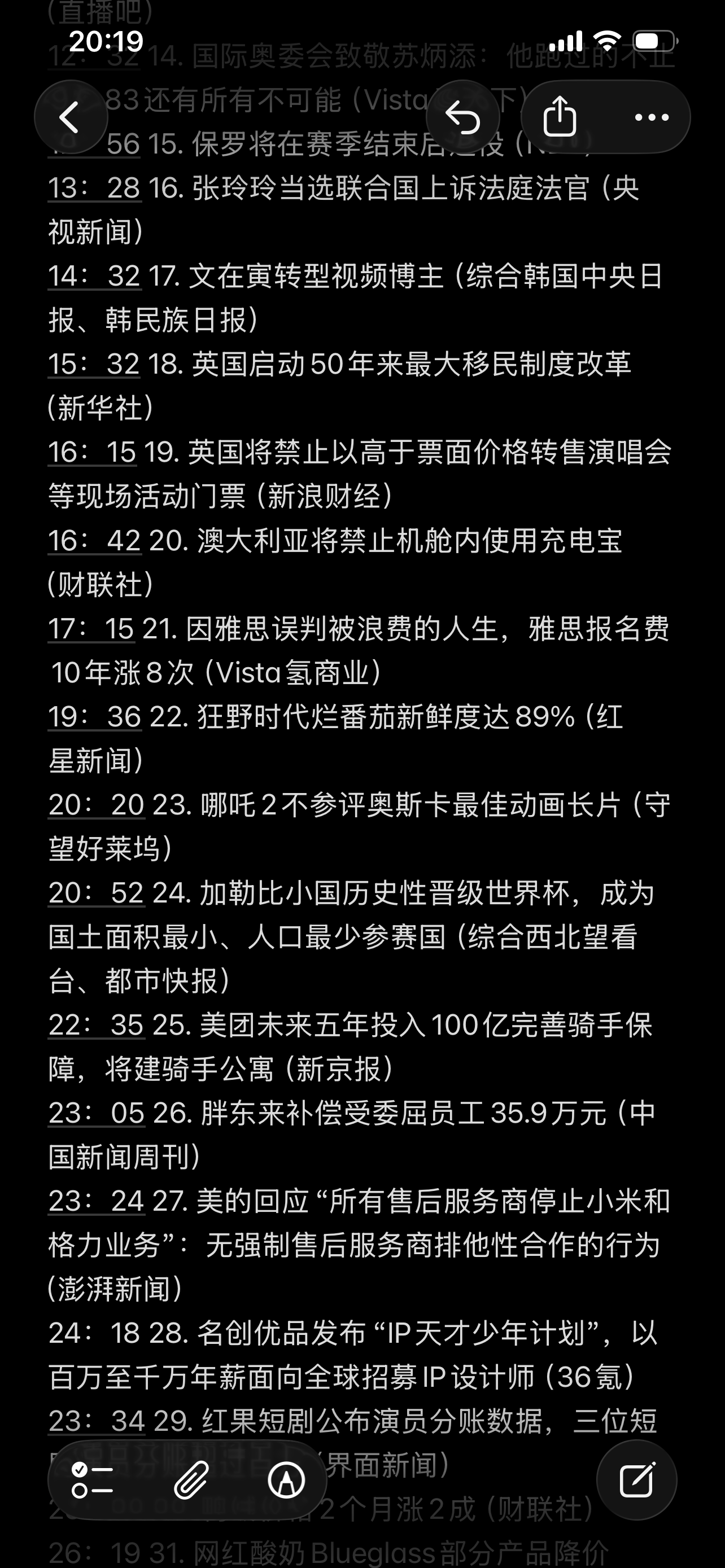Tap the underlined time 17:15
Viewport: 725px width, 1568px height.
[91, 629]
